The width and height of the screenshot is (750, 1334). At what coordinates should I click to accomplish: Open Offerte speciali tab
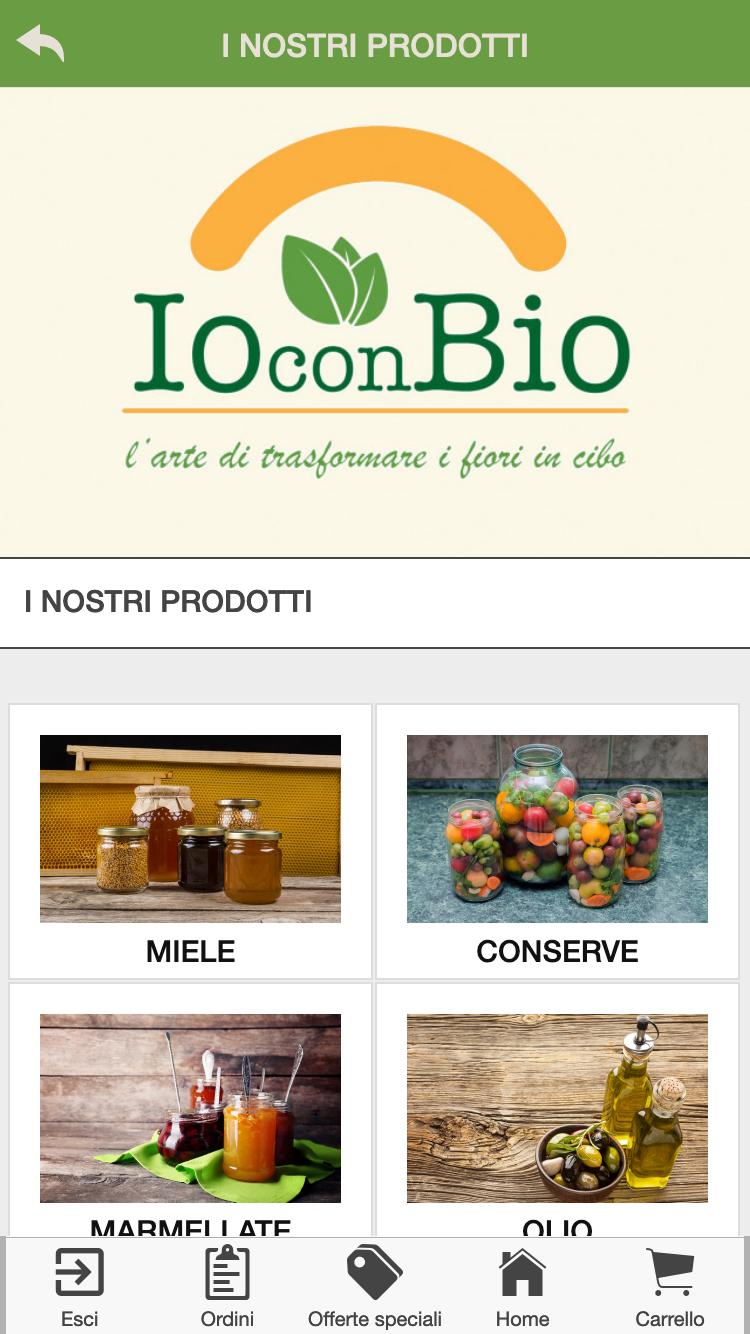coord(375,1286)
